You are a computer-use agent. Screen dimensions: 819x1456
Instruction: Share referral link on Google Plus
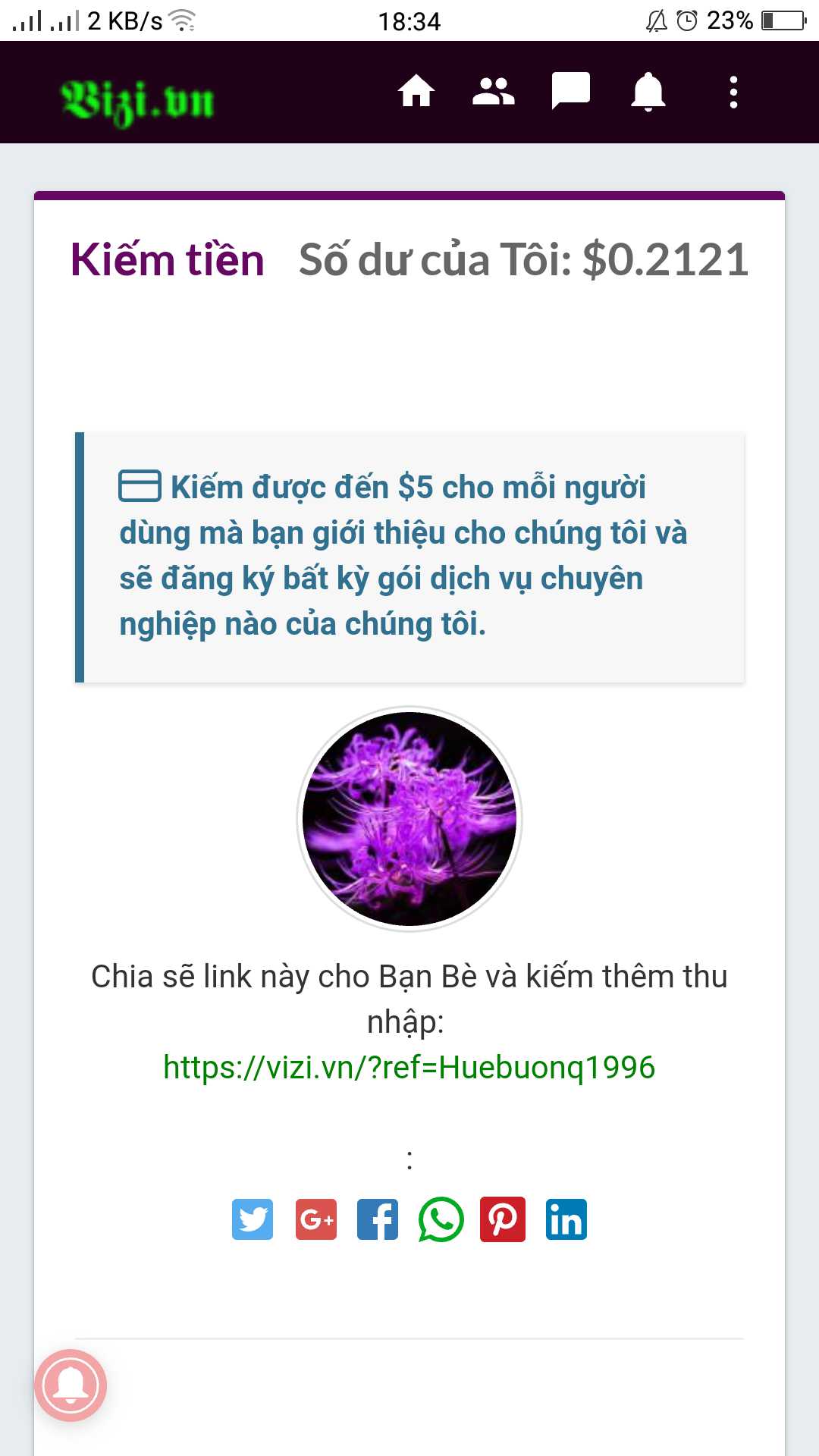click(x=316, y=1219)
